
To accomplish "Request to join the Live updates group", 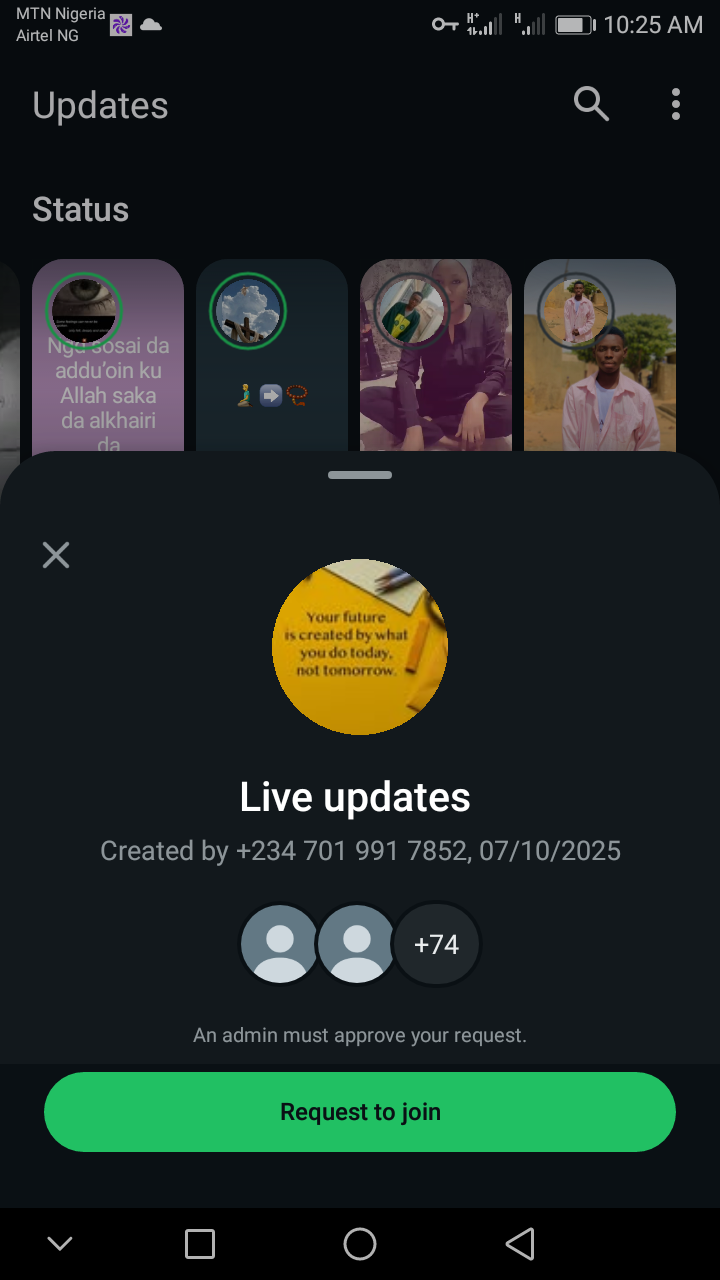I will click(x=360, y=1112).
